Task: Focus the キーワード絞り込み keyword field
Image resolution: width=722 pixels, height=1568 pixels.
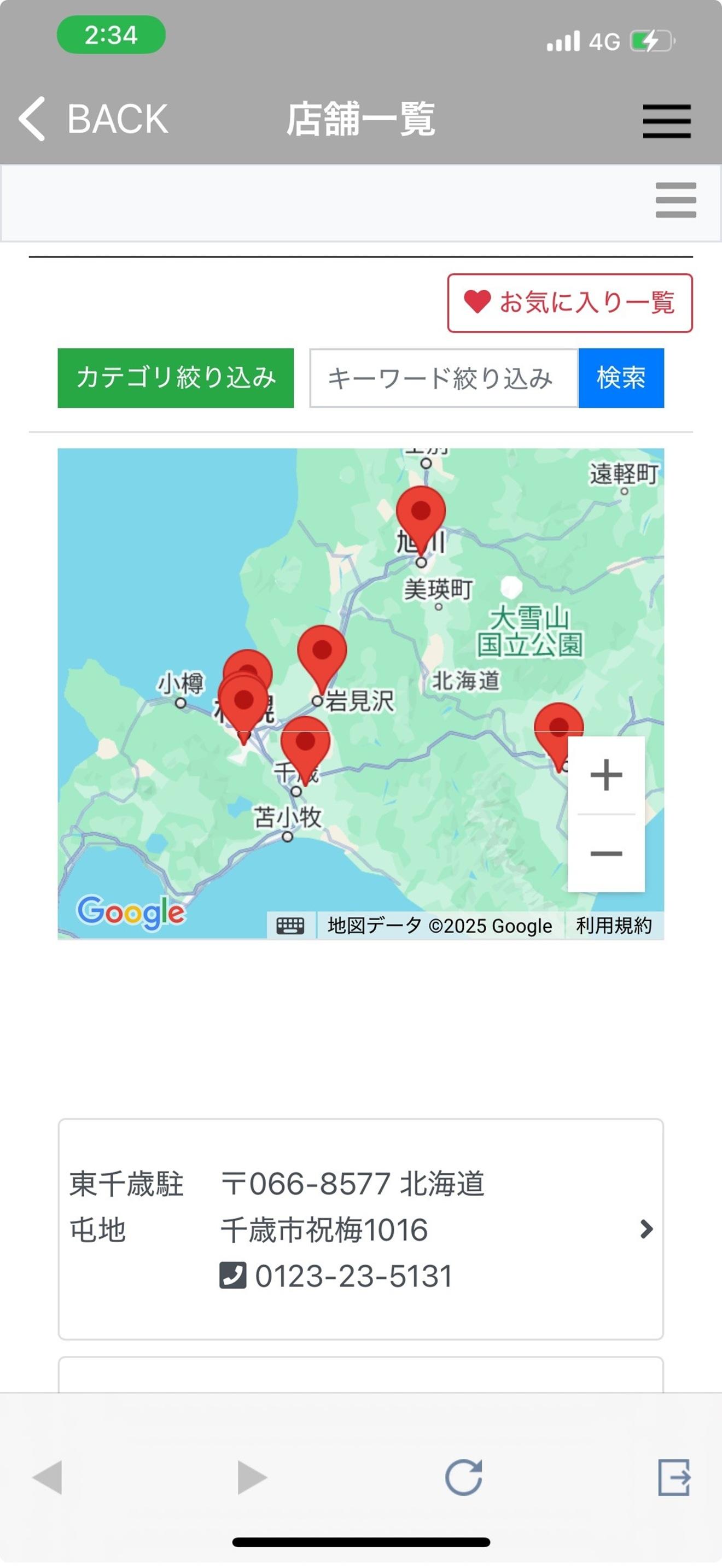Action: coord(444,378)
